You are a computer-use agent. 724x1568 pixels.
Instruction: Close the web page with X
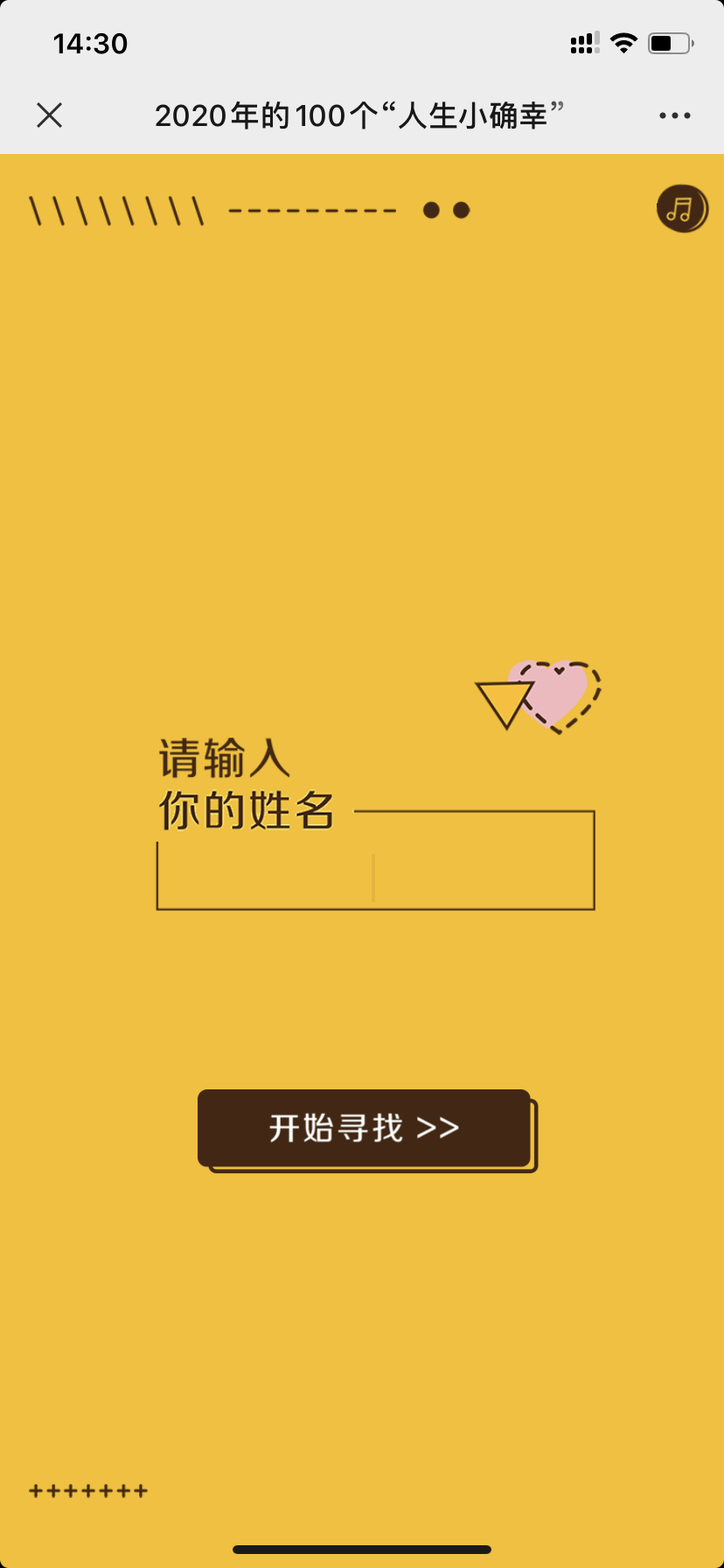(x=50, y=115)
